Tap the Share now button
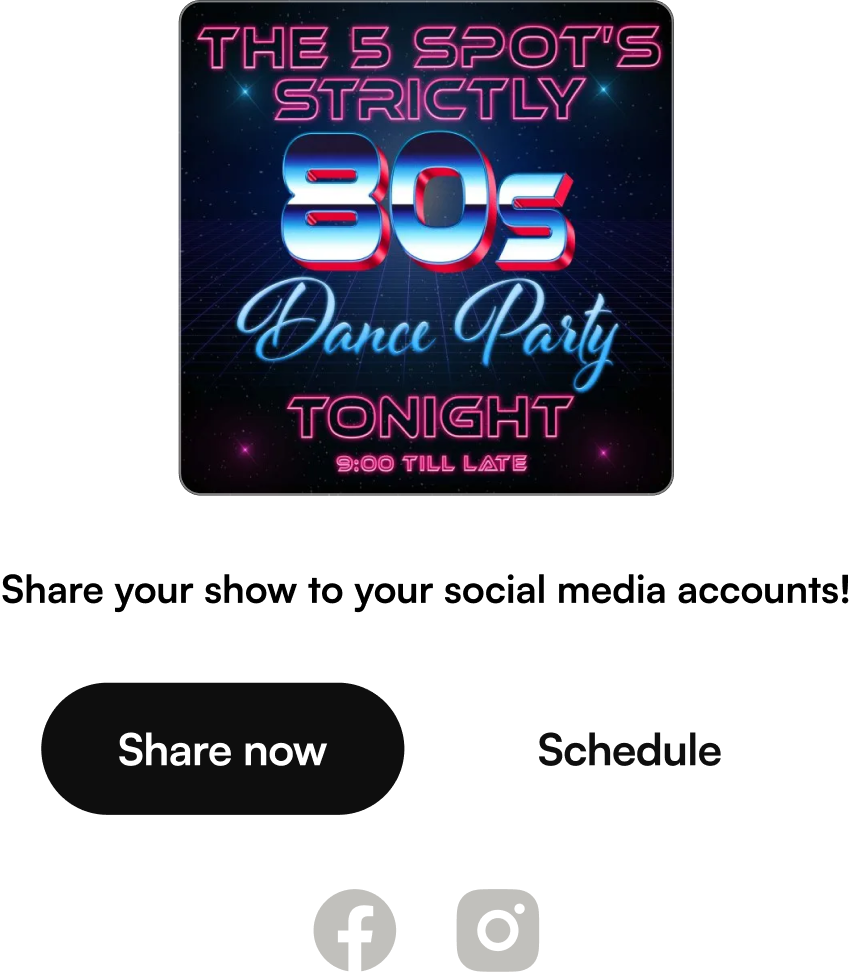 (222, 749)
